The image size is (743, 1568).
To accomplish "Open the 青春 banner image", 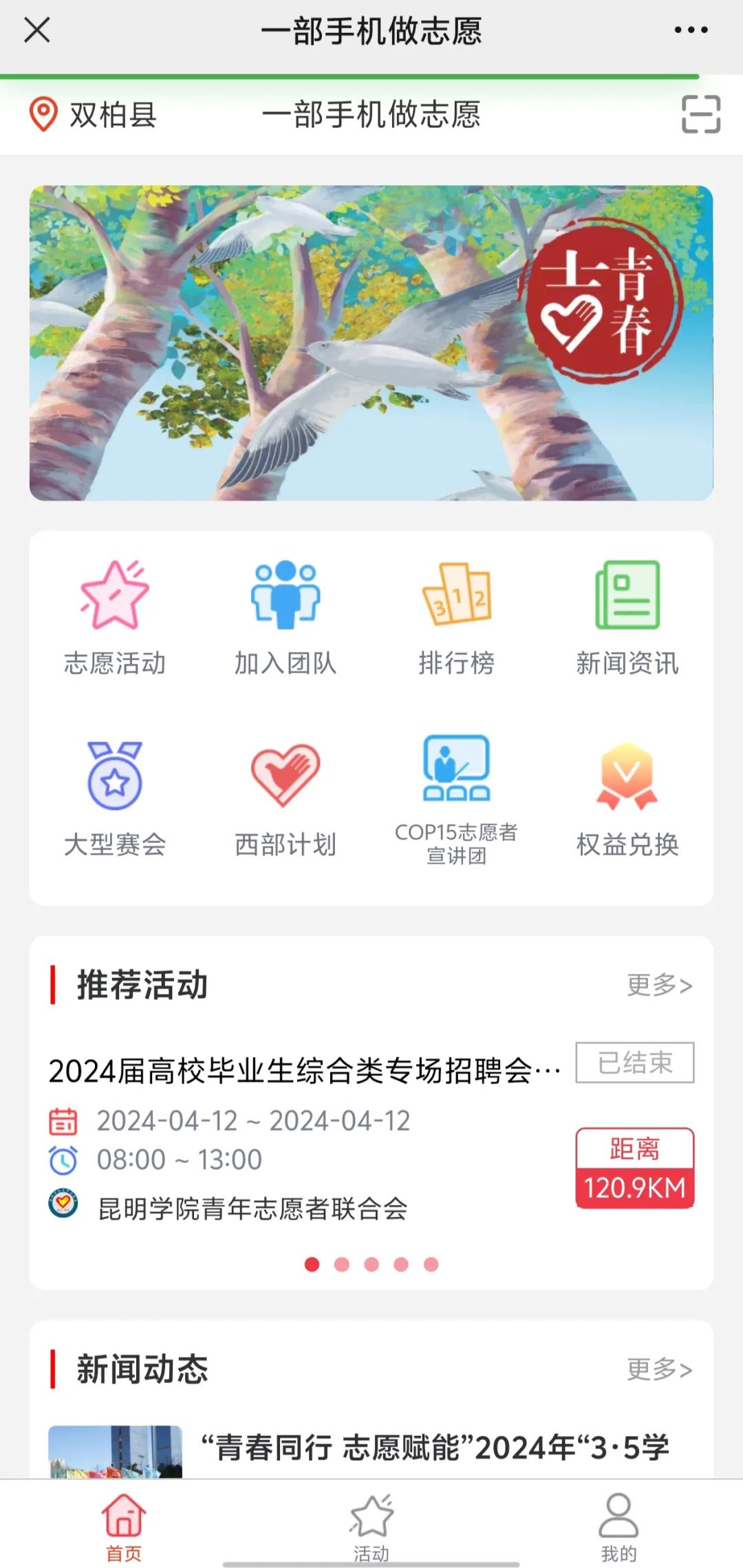I will 371,342.
